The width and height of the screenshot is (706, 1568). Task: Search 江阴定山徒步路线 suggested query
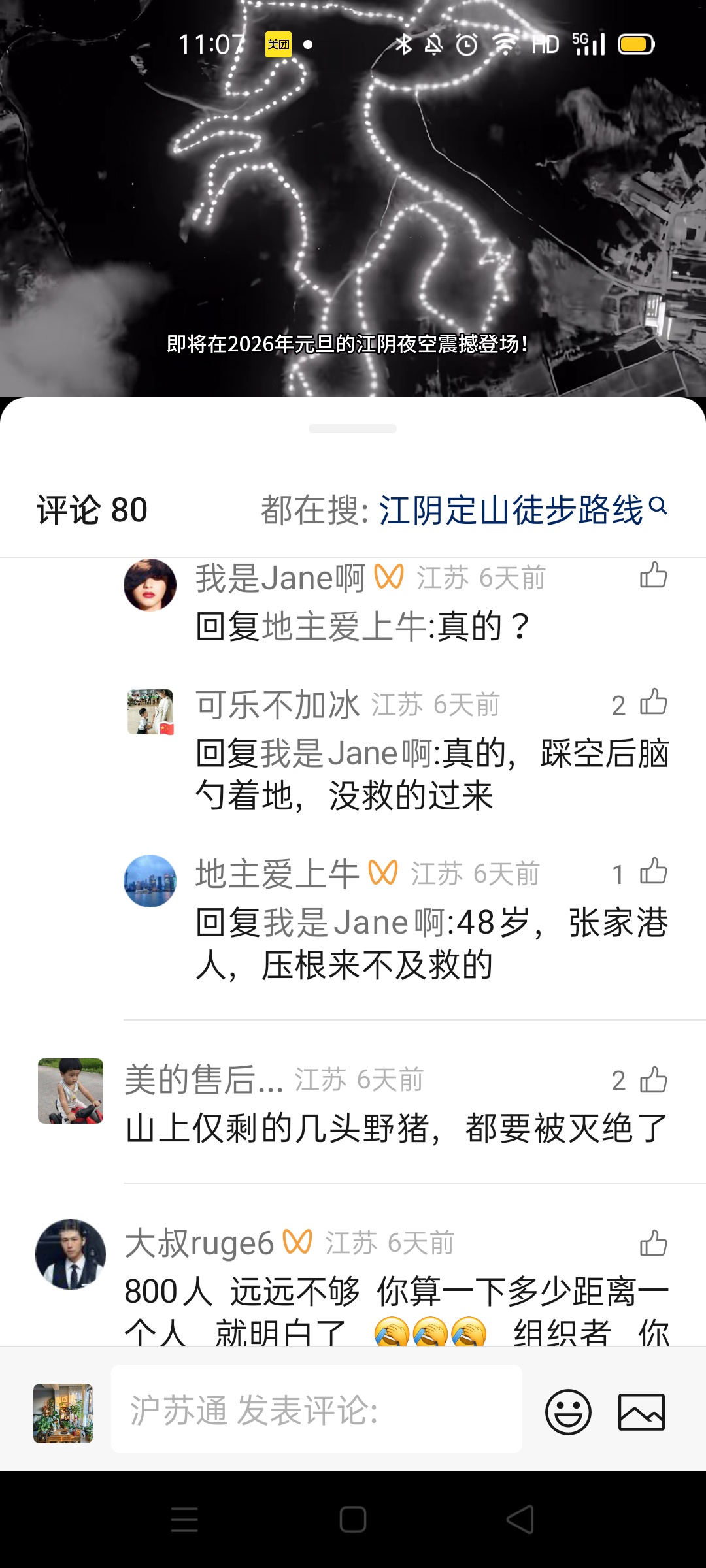[523, 510]
